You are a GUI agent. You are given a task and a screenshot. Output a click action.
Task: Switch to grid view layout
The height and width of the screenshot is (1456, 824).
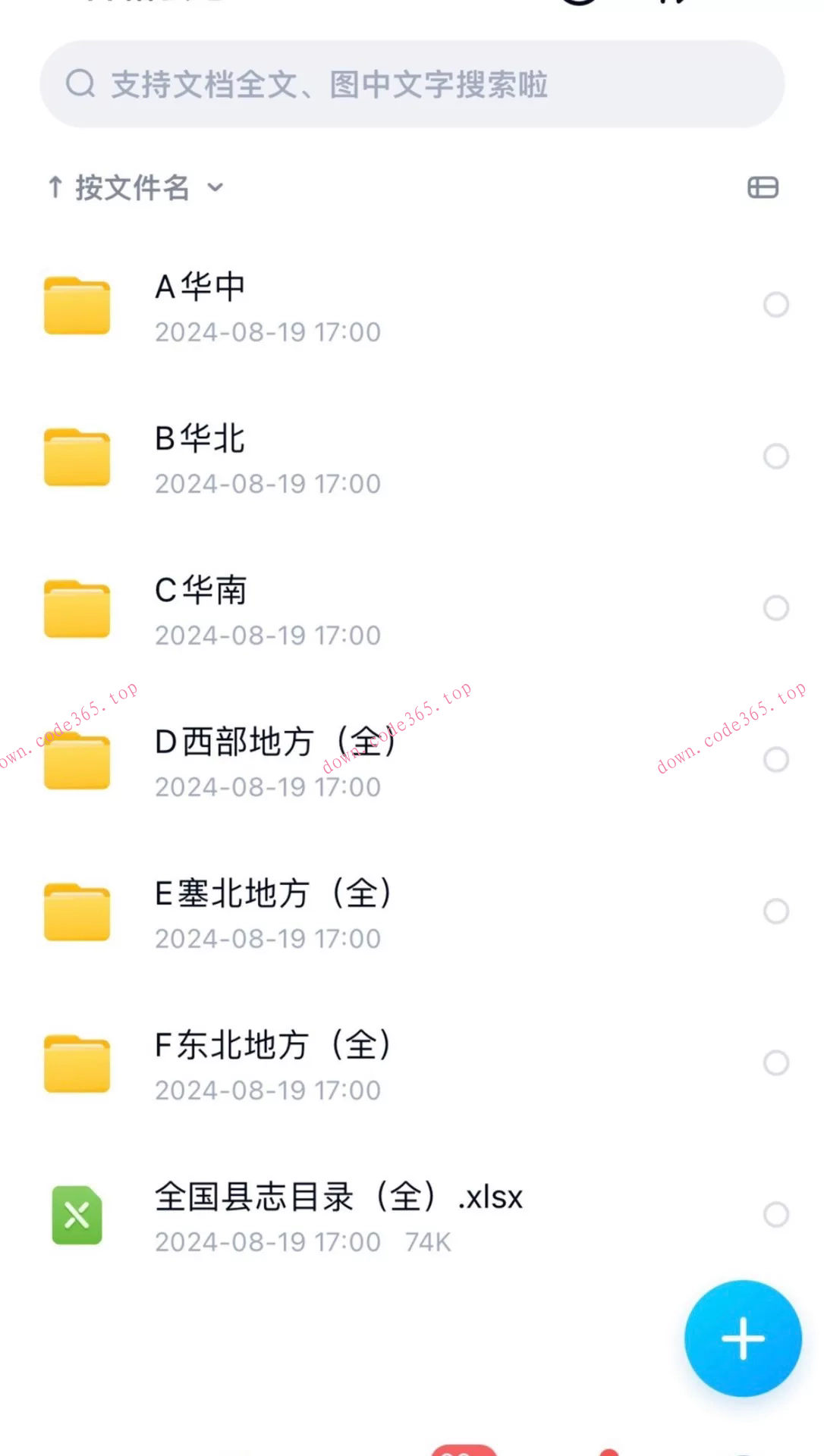(x=763, y=187)
